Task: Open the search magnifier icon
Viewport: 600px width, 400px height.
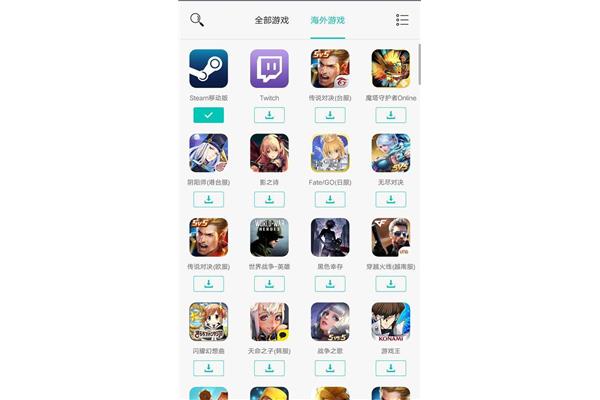Action: [x=197, y=20]
